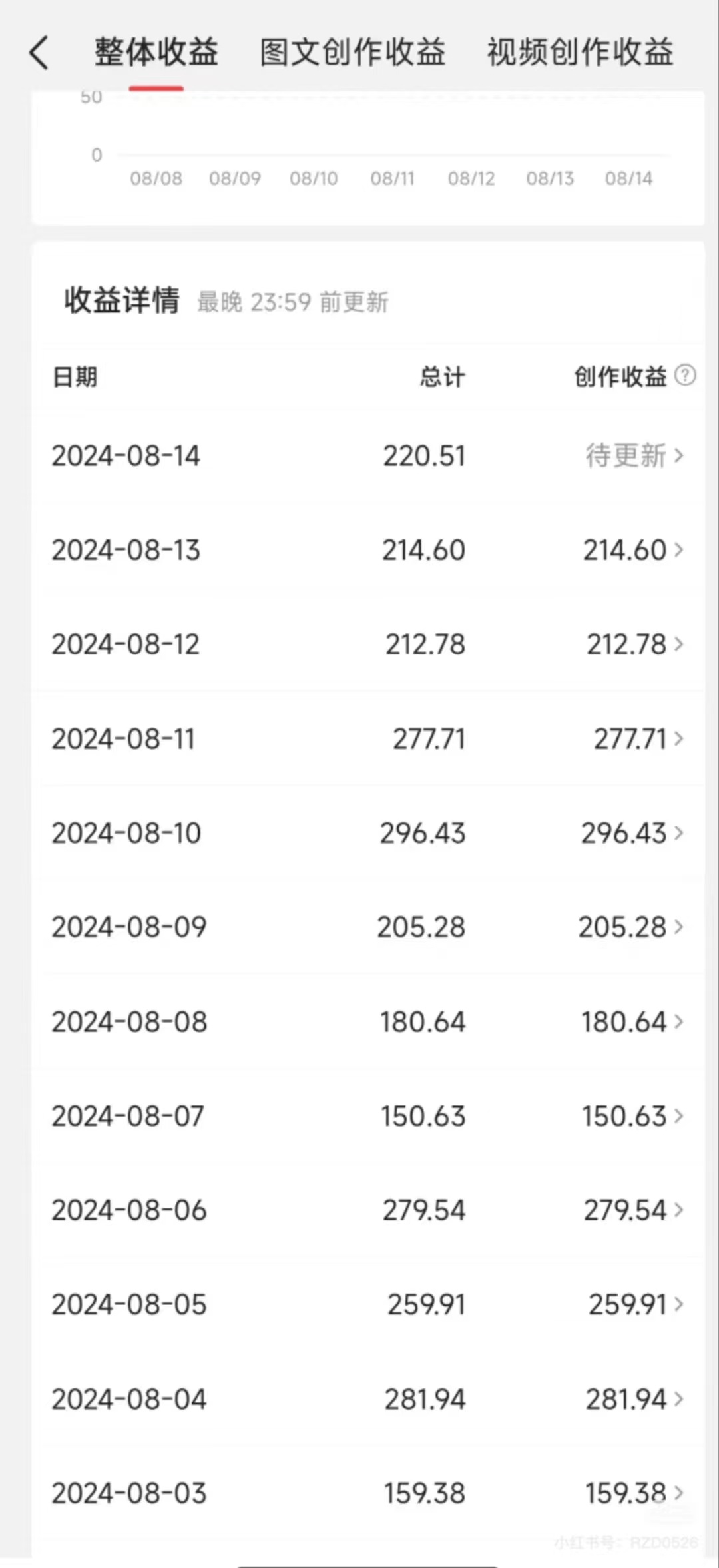Tap the 收益详情 section header
The image size is (719, 1568).
[x=122, y=301]
